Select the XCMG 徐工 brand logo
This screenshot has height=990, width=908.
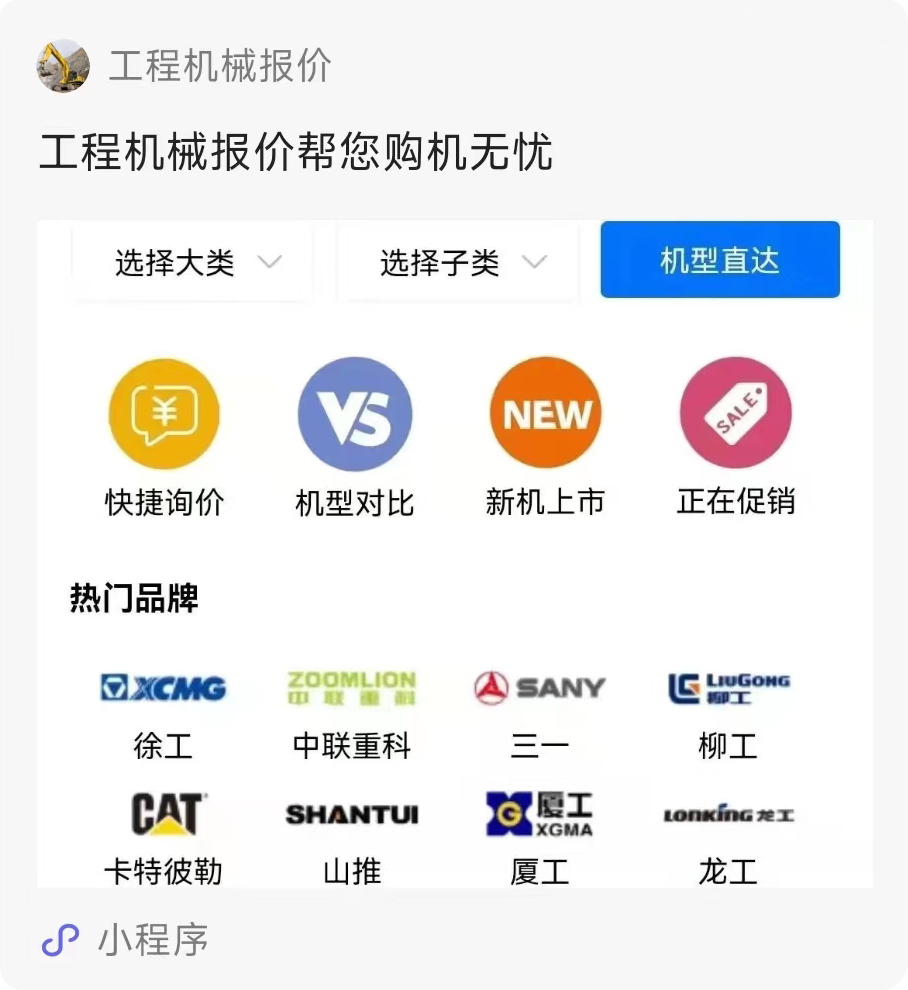click(163, 688)
